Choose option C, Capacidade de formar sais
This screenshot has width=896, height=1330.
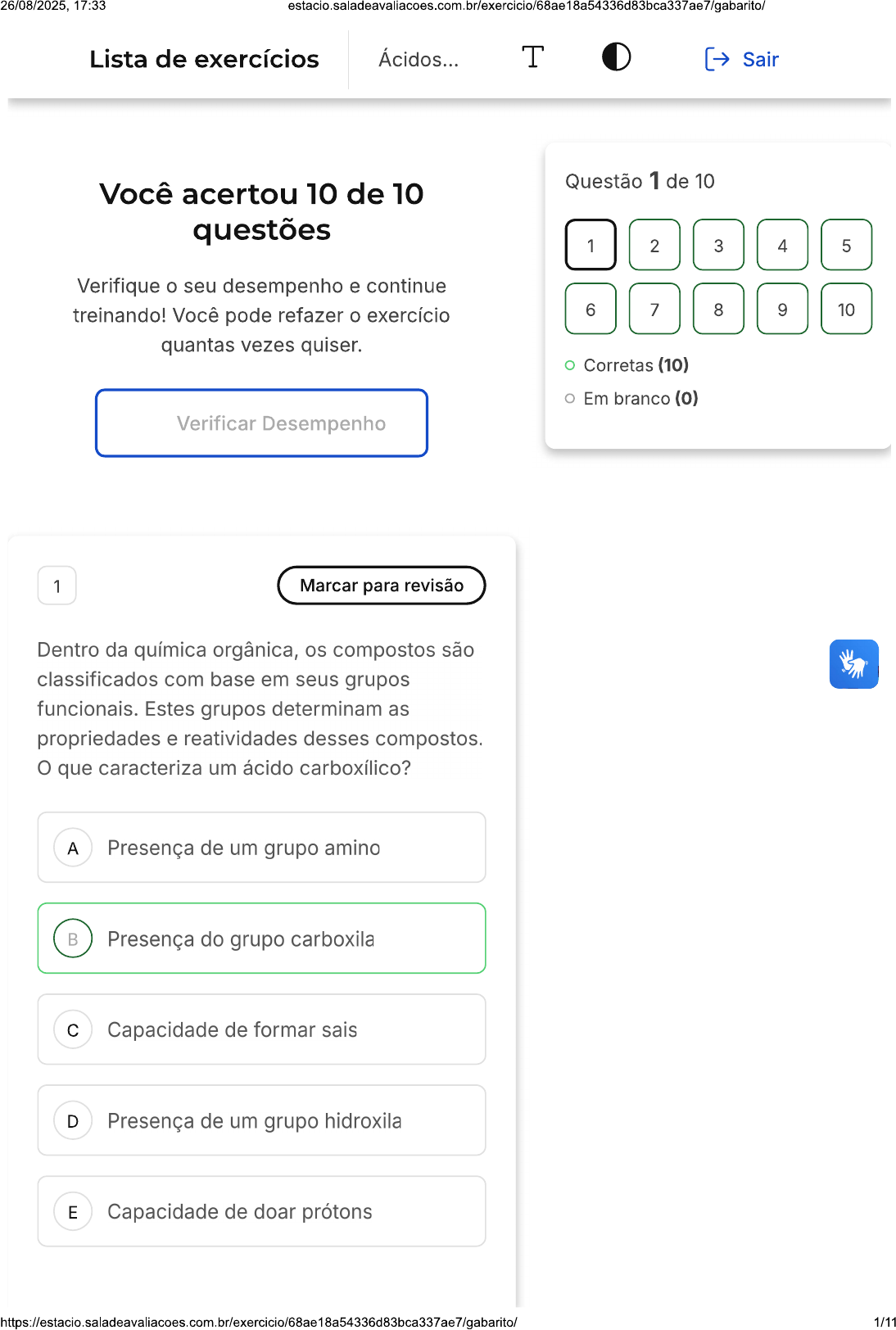pyautogui.click(x=261, y=1029)
